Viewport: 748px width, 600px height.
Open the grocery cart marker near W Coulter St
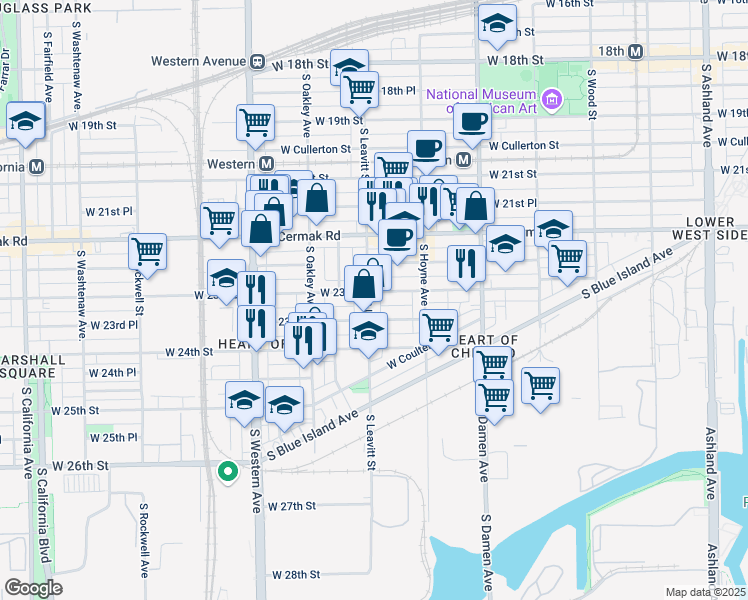point(438,326)
